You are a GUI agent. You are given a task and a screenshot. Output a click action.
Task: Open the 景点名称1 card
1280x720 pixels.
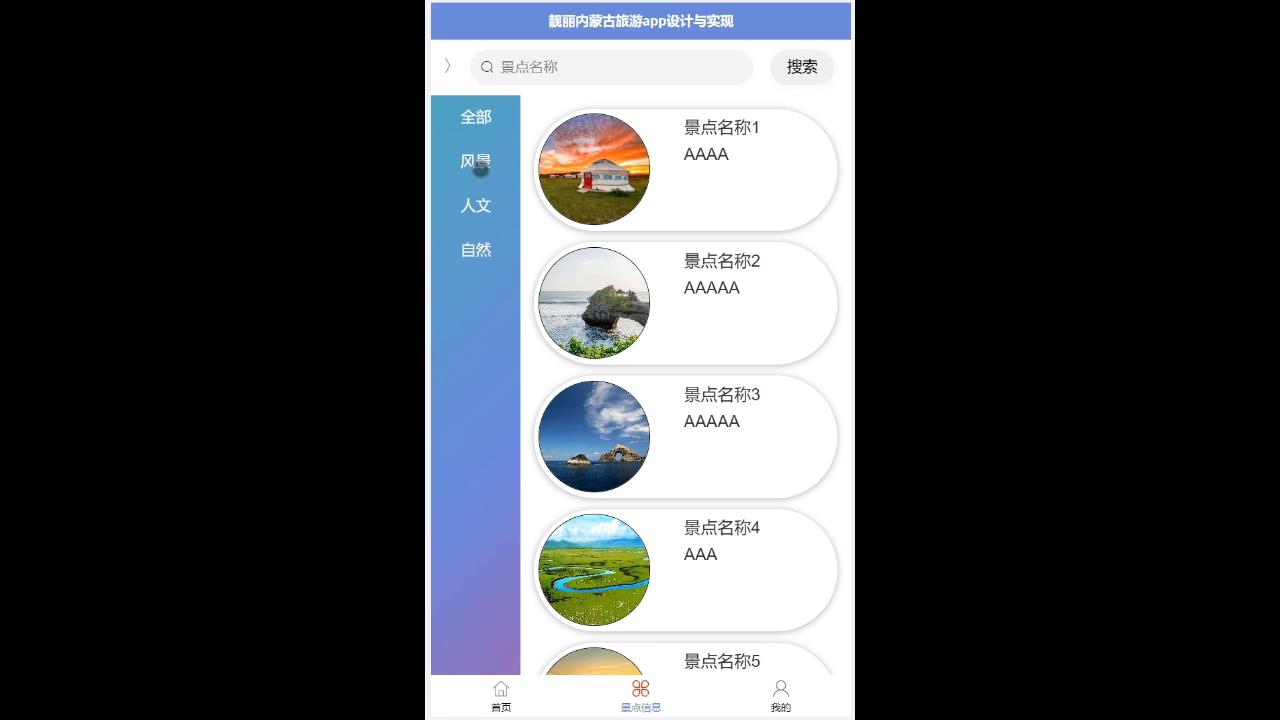686,170
